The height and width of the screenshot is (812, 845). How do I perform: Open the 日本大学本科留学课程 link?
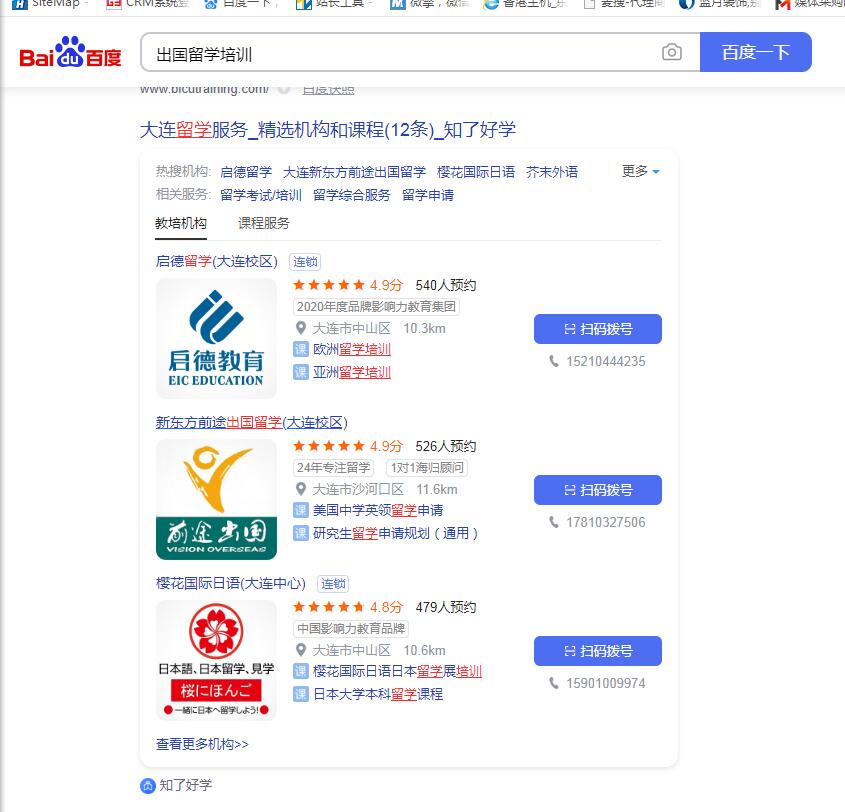[378, 694]
